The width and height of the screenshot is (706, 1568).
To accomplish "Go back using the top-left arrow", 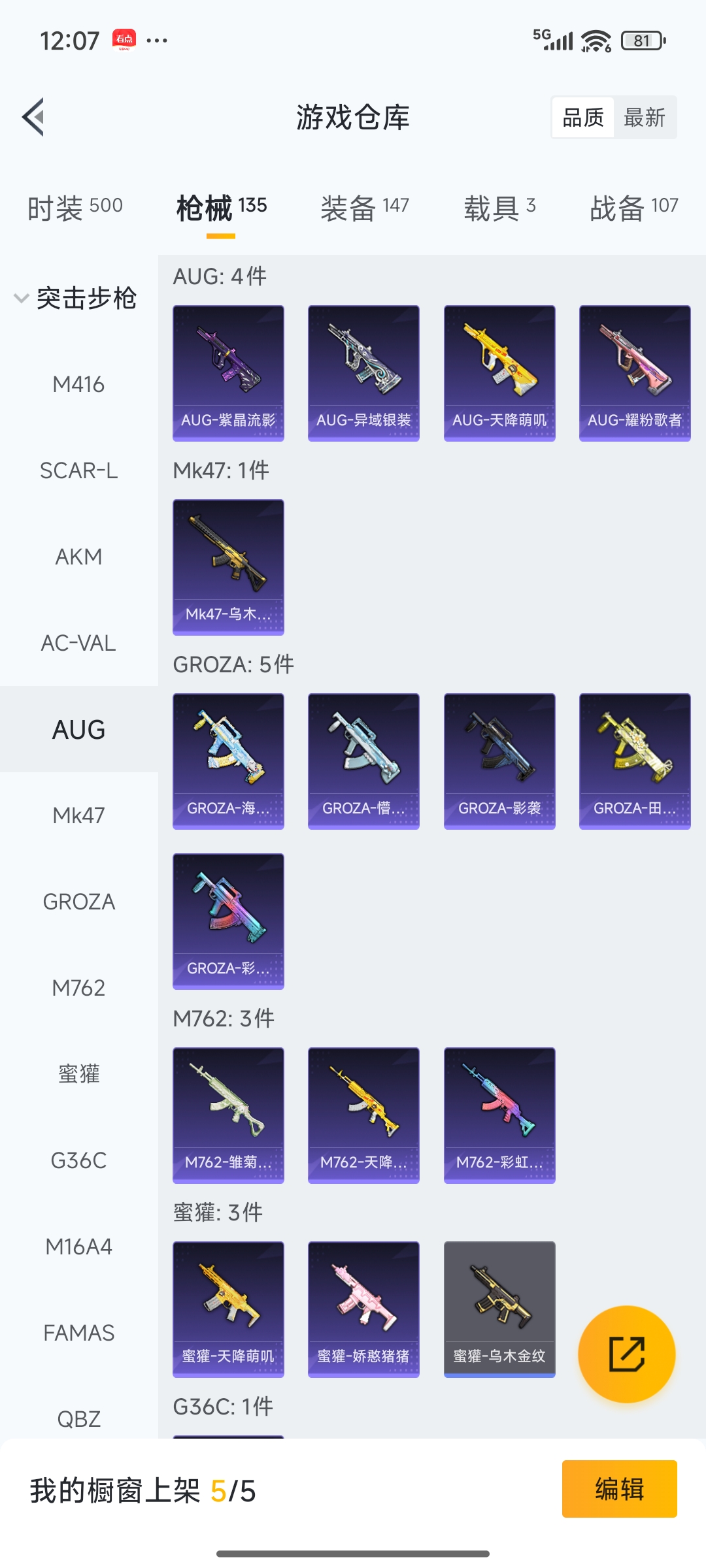I will (34, 118).
